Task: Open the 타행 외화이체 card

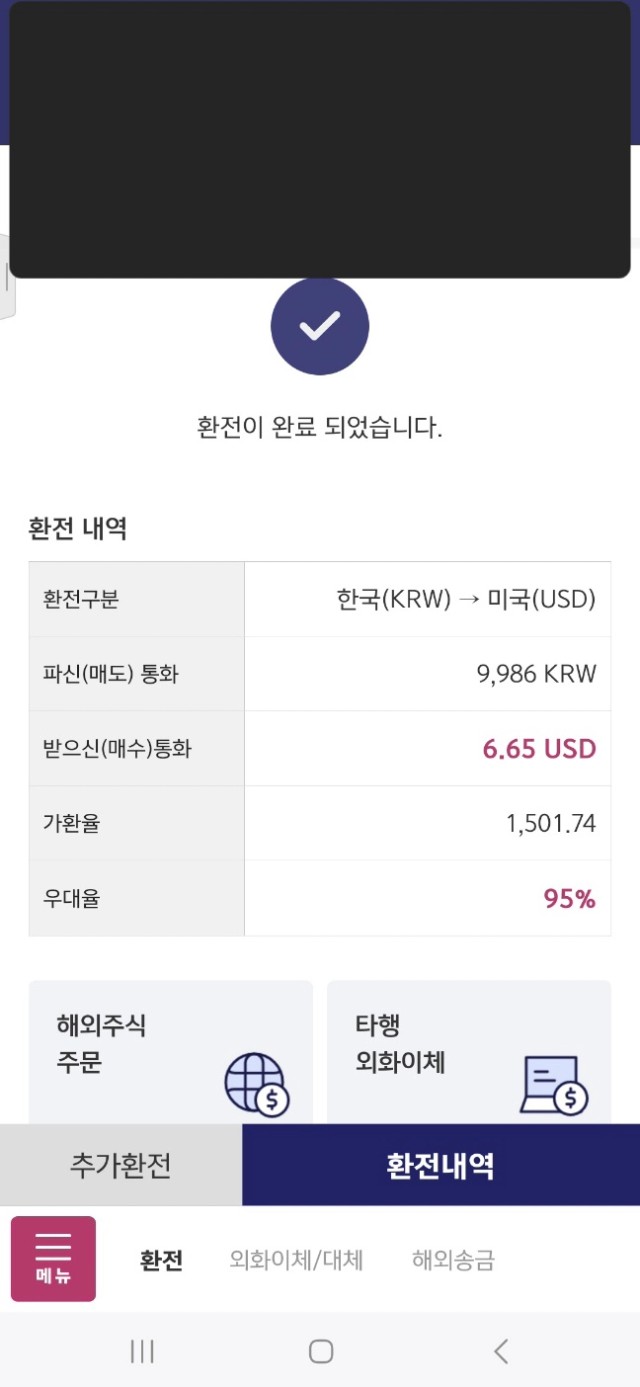Action: click(x=469, y=1052)
